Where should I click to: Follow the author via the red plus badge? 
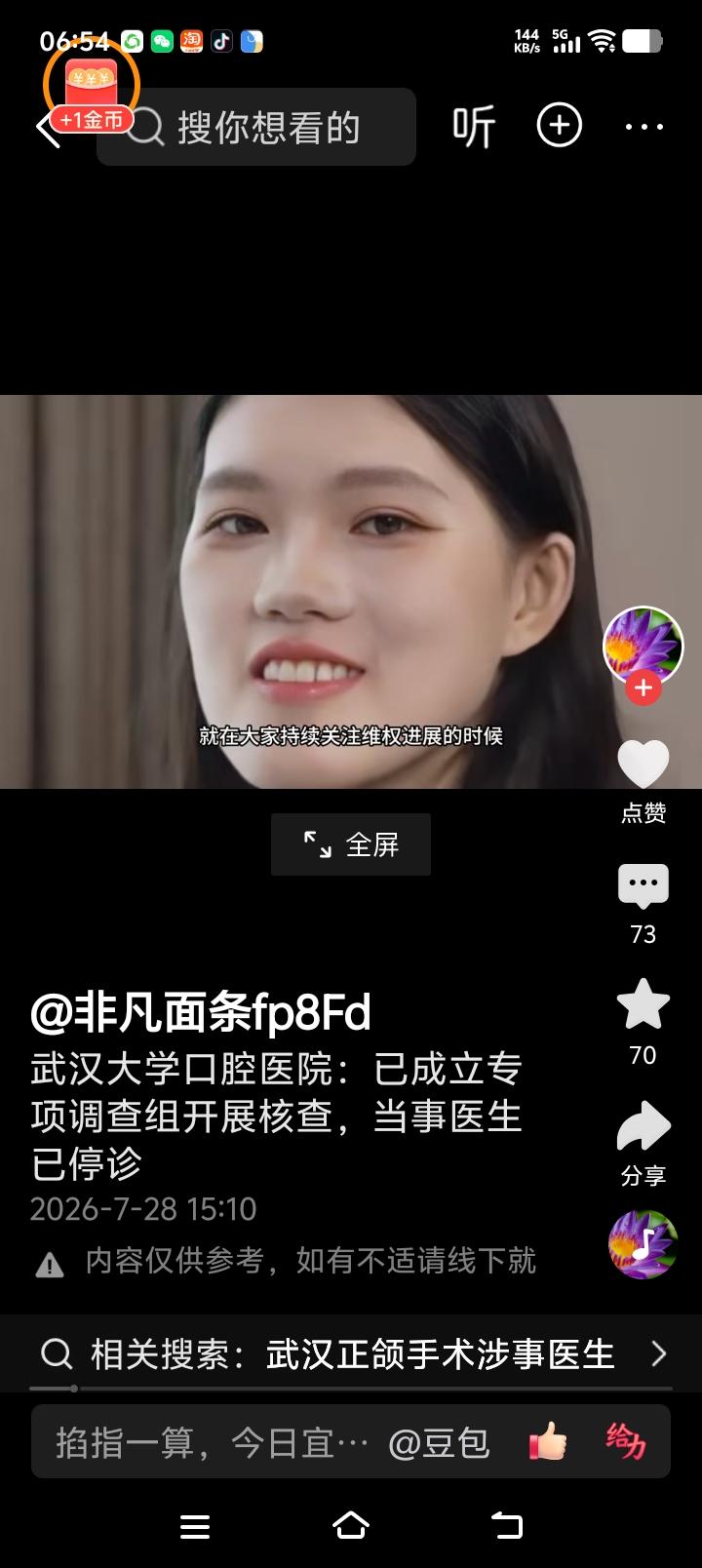tap(643, 688)
